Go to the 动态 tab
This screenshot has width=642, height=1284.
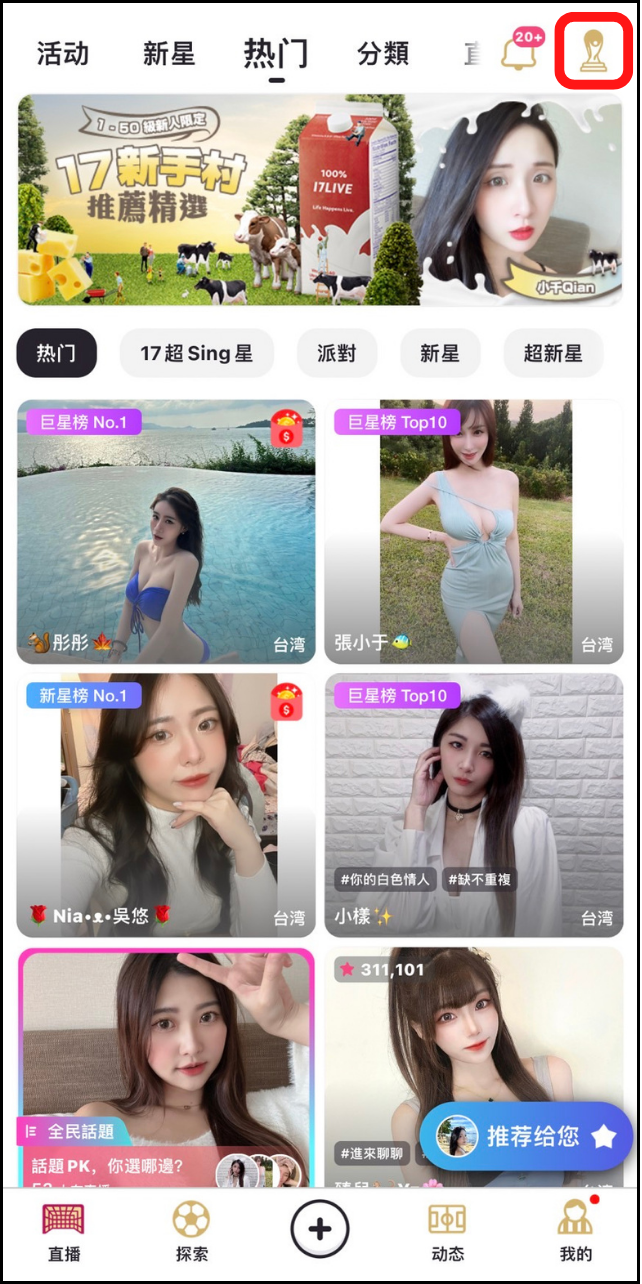point(447,1231)
